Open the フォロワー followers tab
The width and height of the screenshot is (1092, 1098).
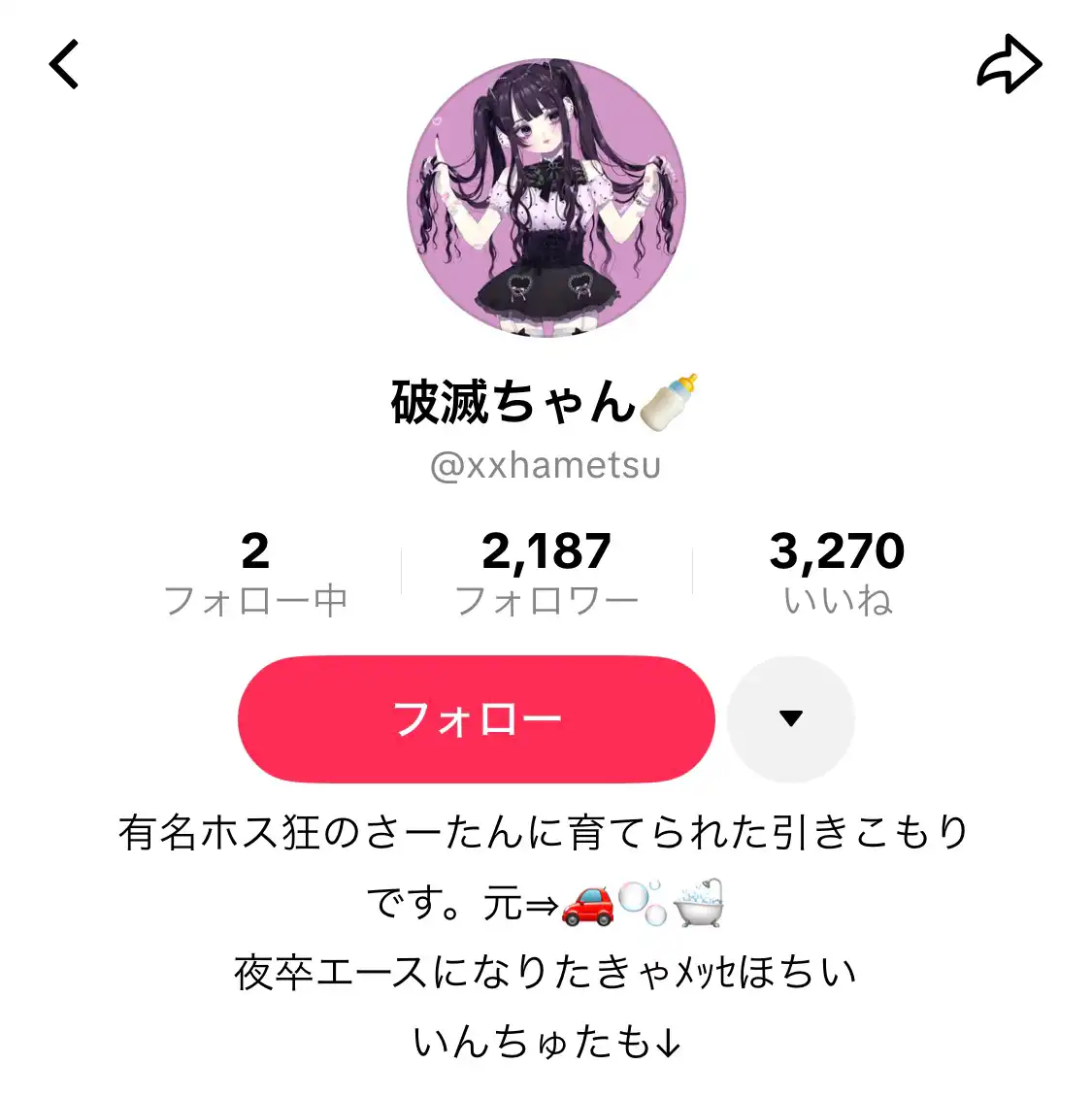546,573
